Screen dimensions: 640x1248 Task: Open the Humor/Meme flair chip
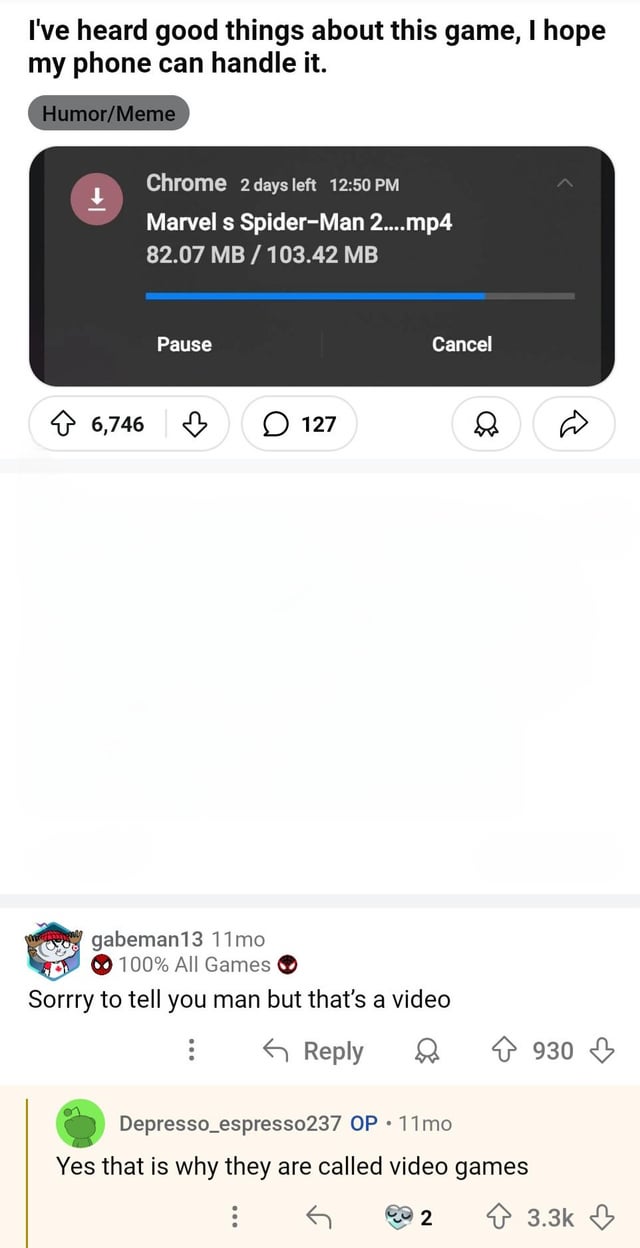108,114
